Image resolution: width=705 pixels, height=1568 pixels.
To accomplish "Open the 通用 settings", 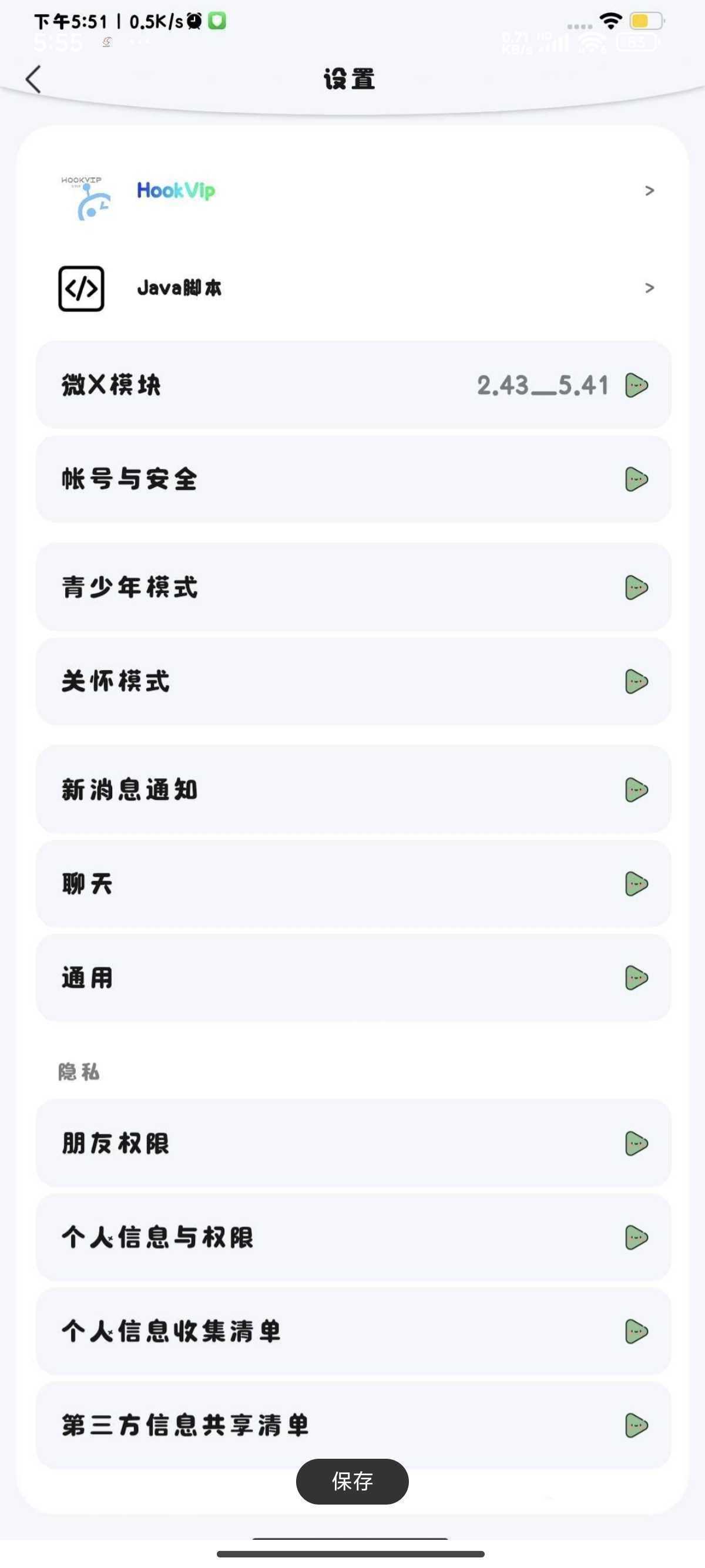I will click(353, 978).
